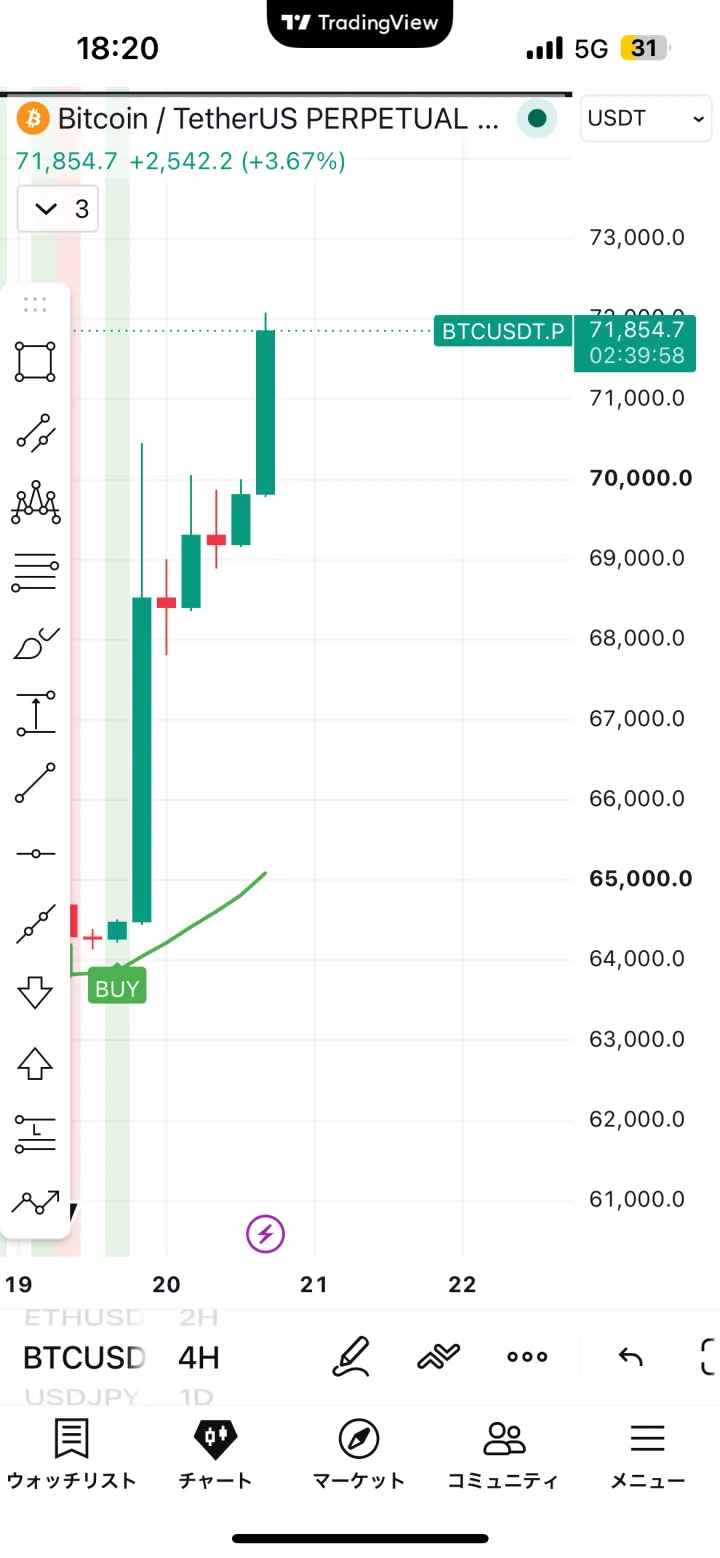
Task: Select the arrow down marker tool
Action: point(35,994)
